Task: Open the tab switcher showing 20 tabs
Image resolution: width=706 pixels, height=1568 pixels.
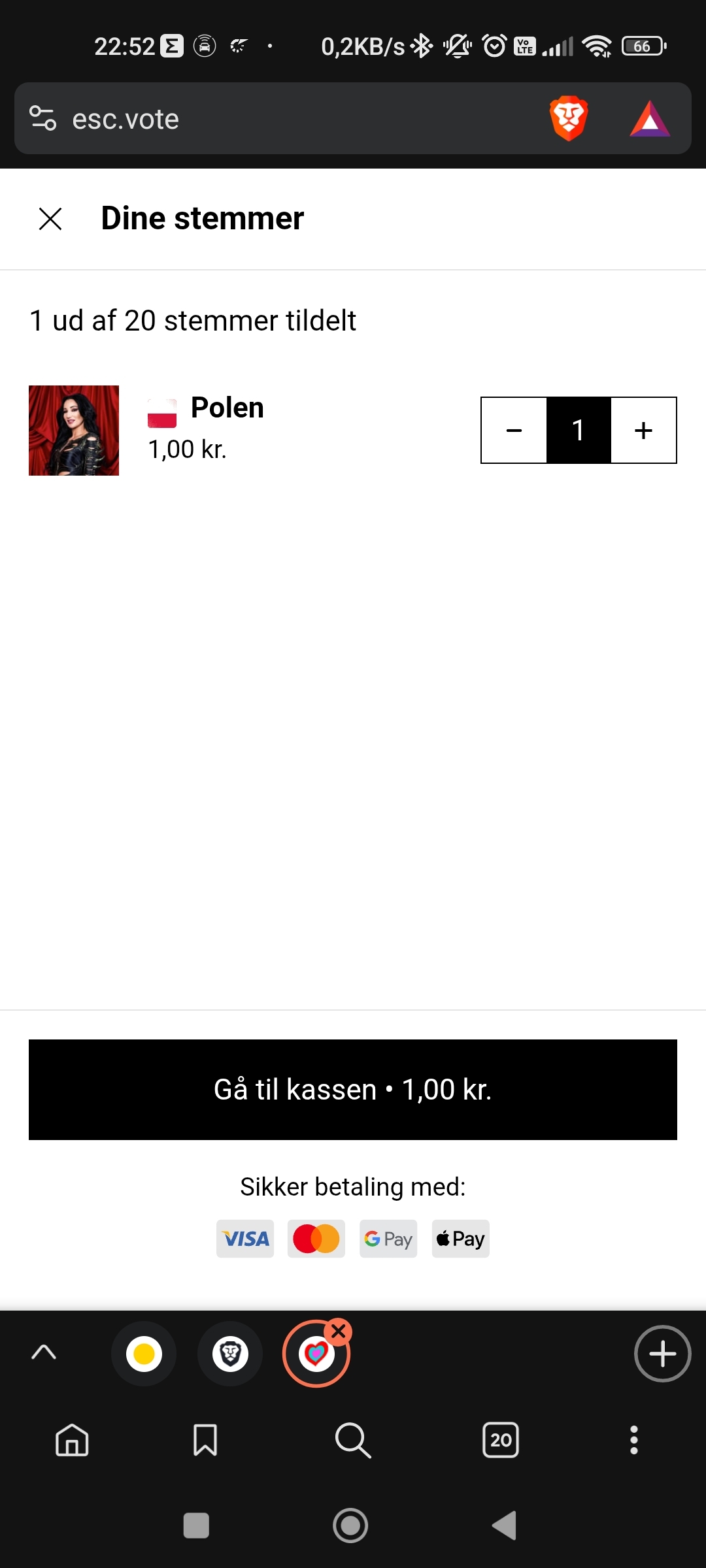Action: click(x=501, y=1440)
